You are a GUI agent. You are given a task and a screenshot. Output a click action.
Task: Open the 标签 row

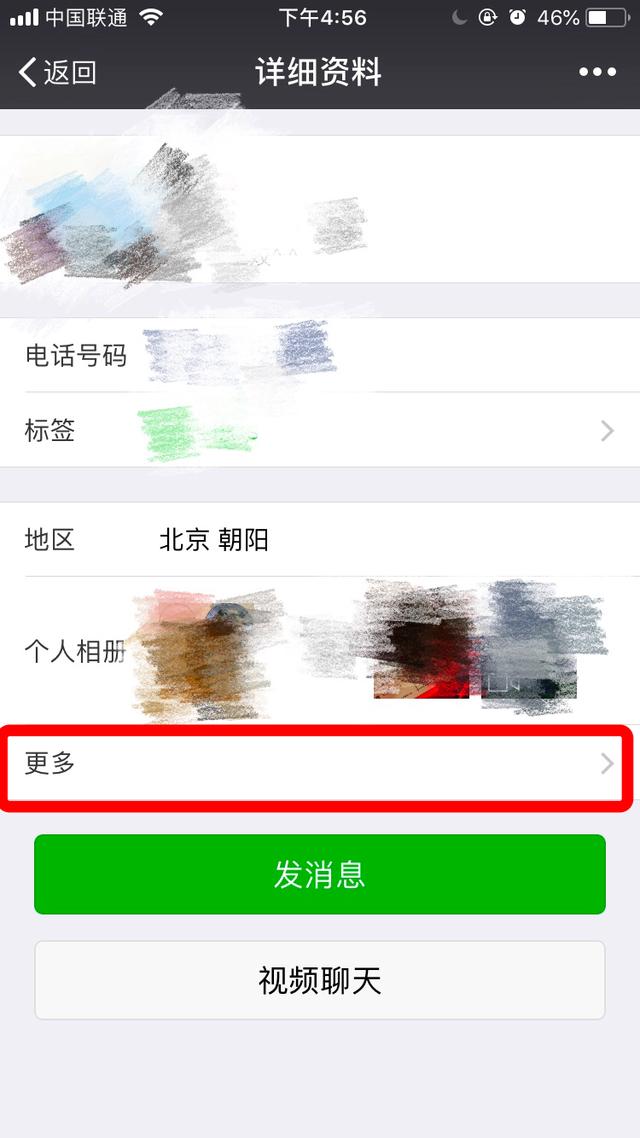coord(320,430)
